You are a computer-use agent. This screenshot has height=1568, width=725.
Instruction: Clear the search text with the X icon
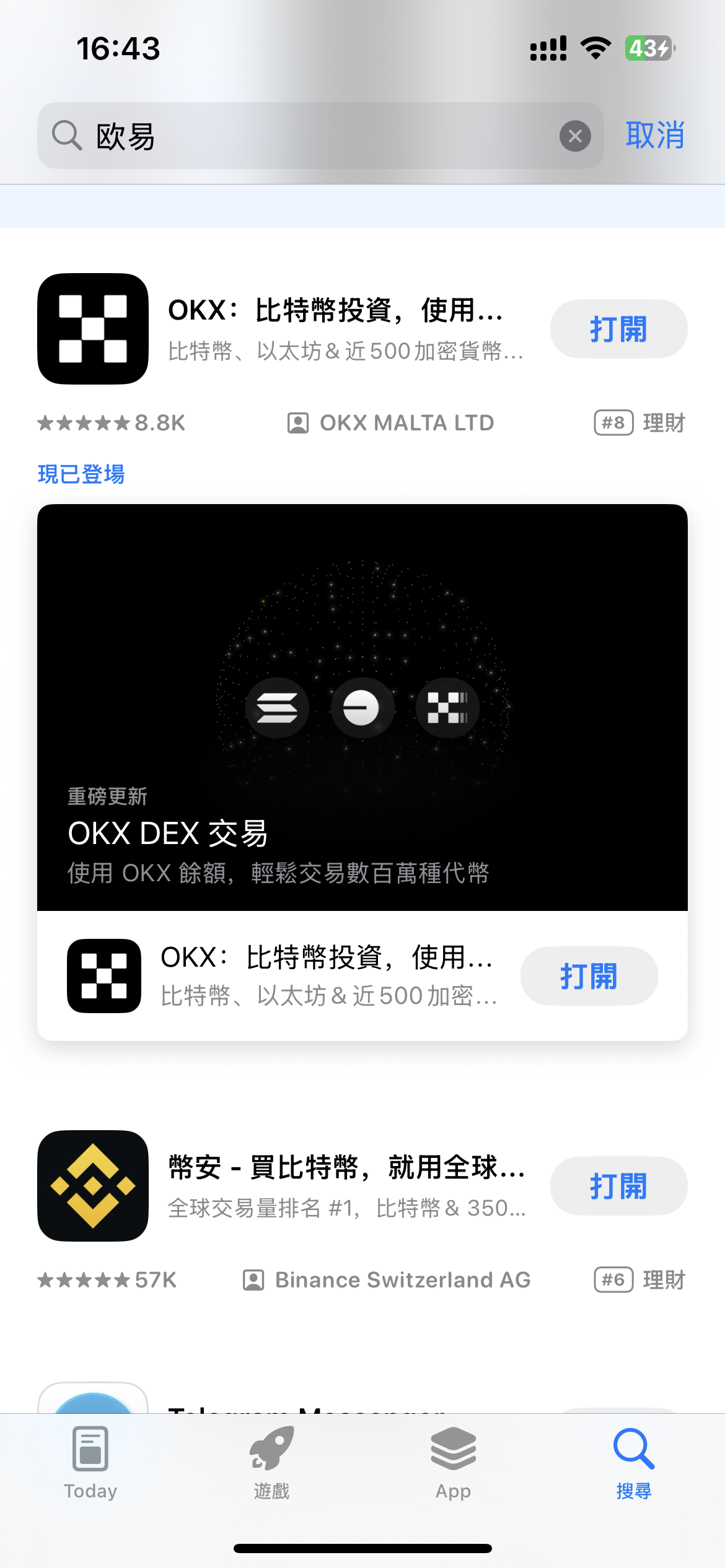click(x=575, y=136)
